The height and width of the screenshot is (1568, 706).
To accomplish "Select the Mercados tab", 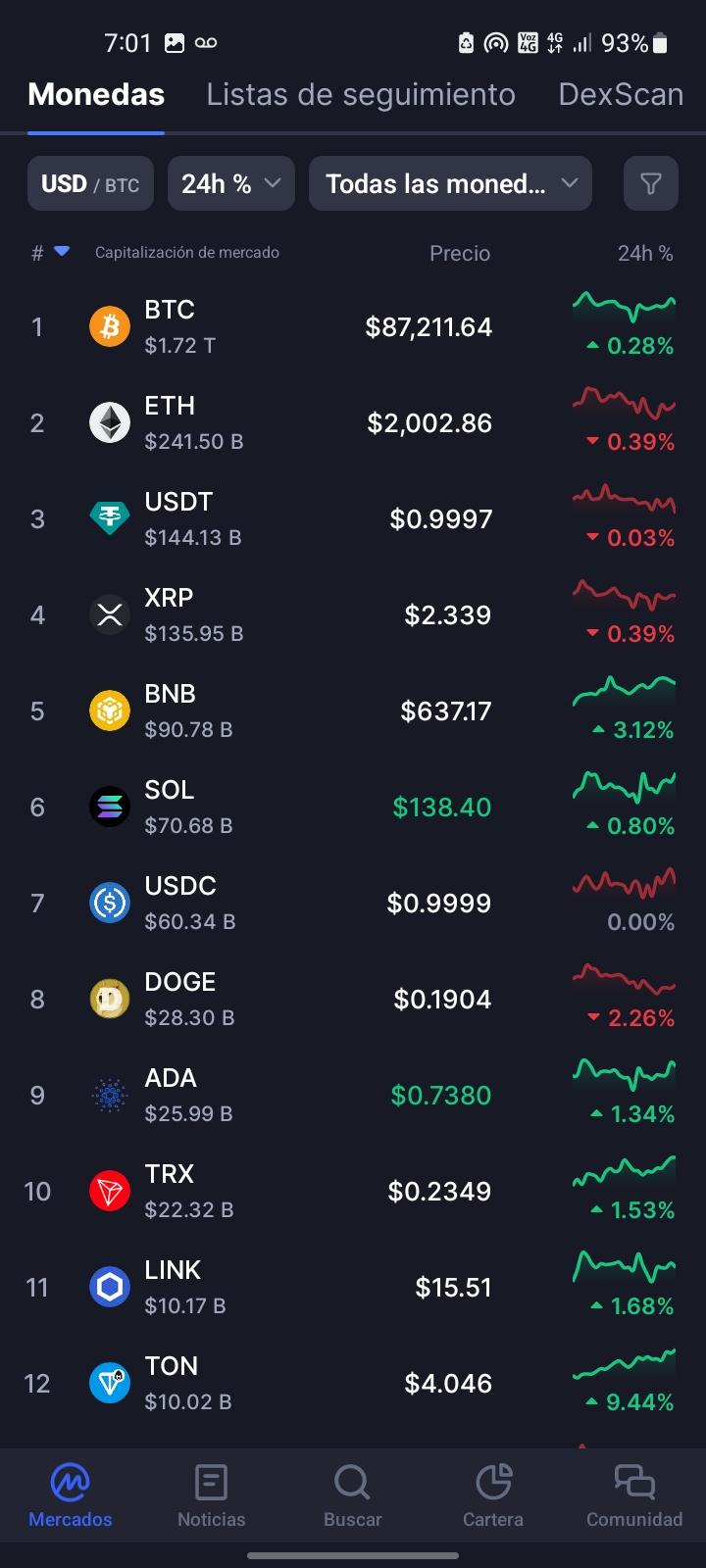I will click(71, 1495).
